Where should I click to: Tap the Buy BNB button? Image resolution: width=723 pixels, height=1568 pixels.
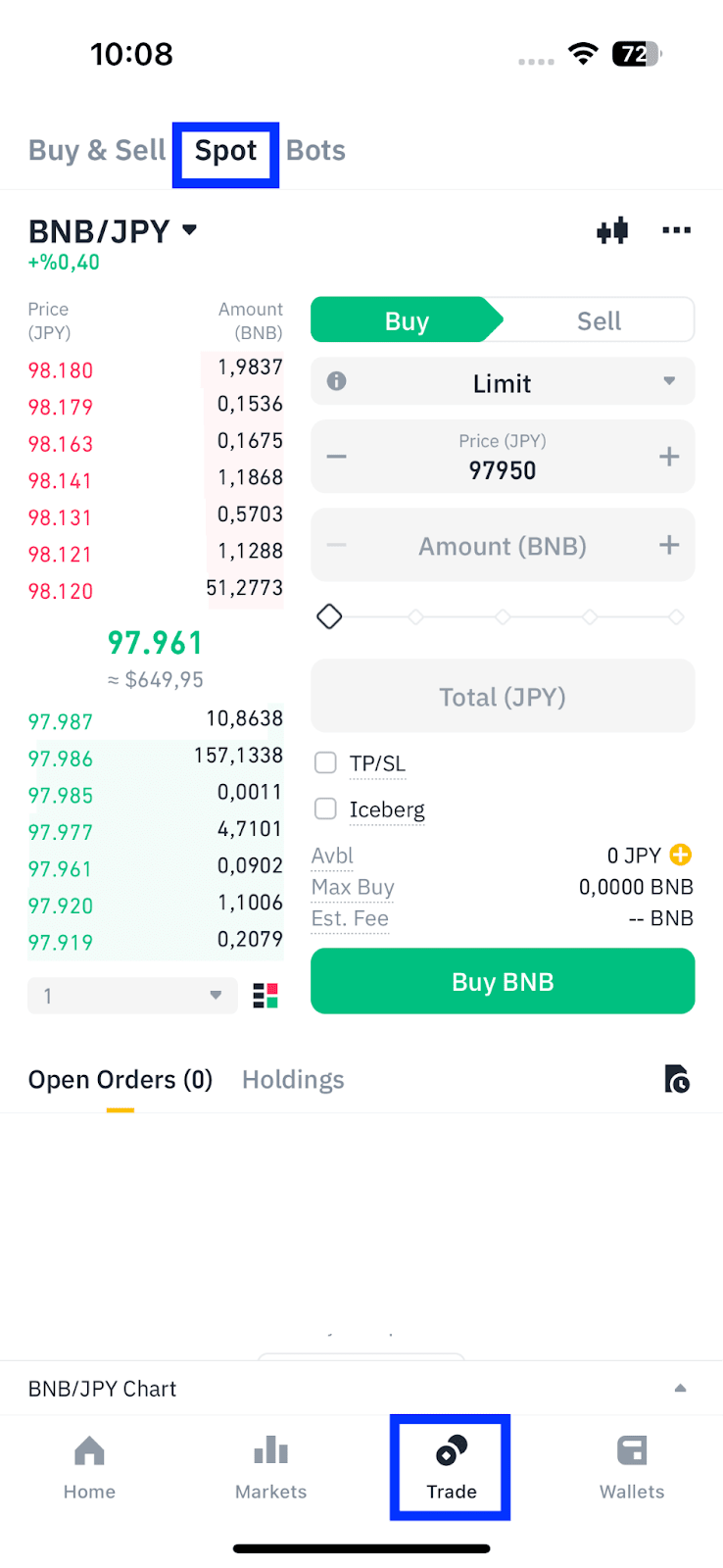click(x=503, y=981)
